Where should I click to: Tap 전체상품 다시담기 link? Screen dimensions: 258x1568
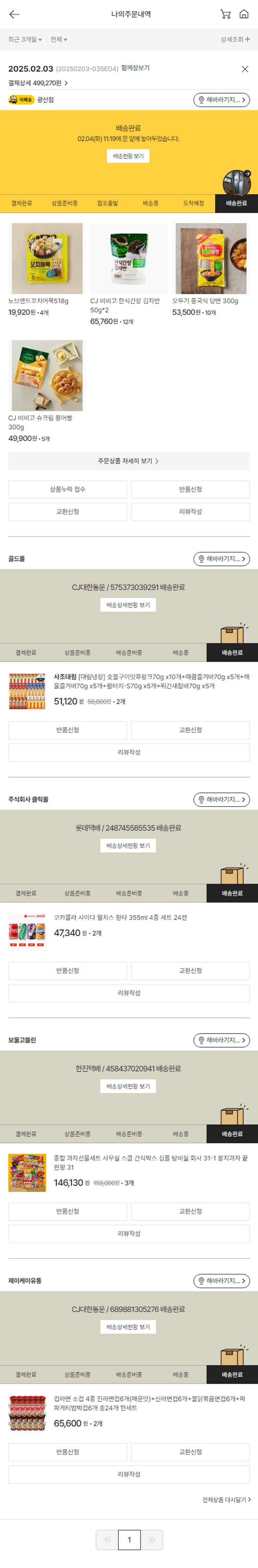click(226, 1500)
